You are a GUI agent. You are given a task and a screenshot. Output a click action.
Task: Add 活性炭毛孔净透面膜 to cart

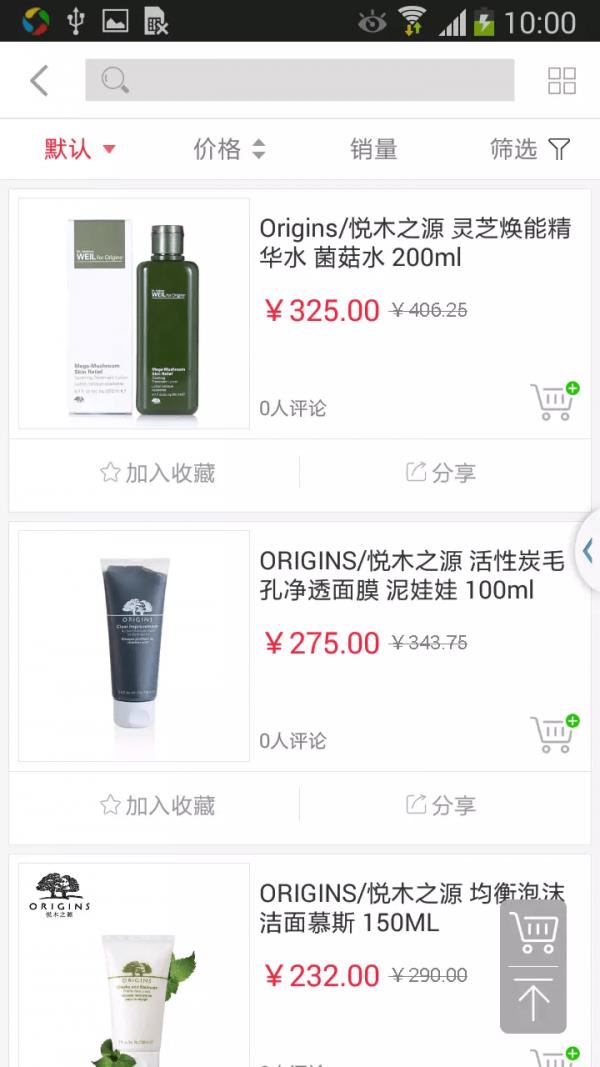point(554,734)
